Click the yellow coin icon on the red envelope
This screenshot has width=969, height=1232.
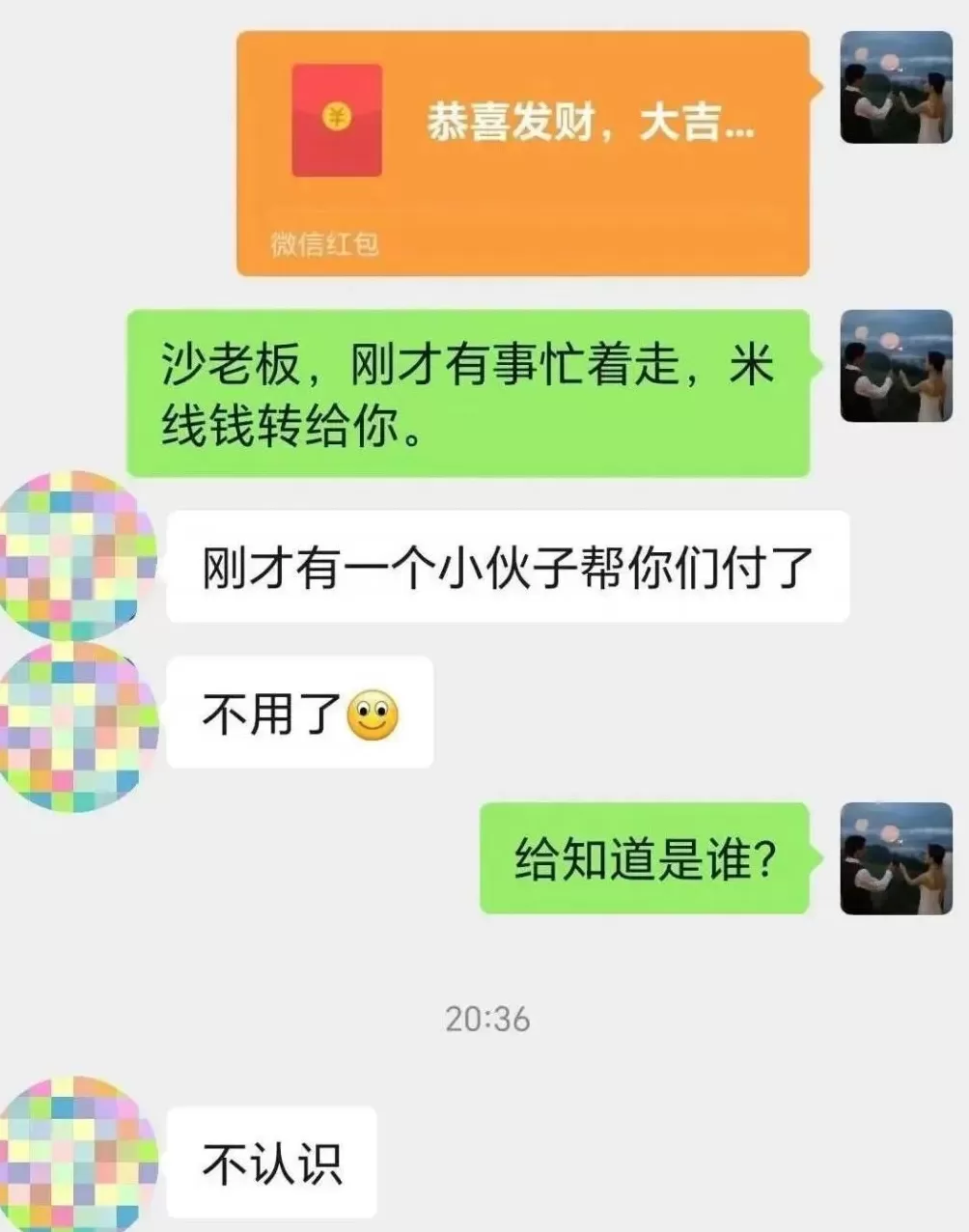(337, 118)
